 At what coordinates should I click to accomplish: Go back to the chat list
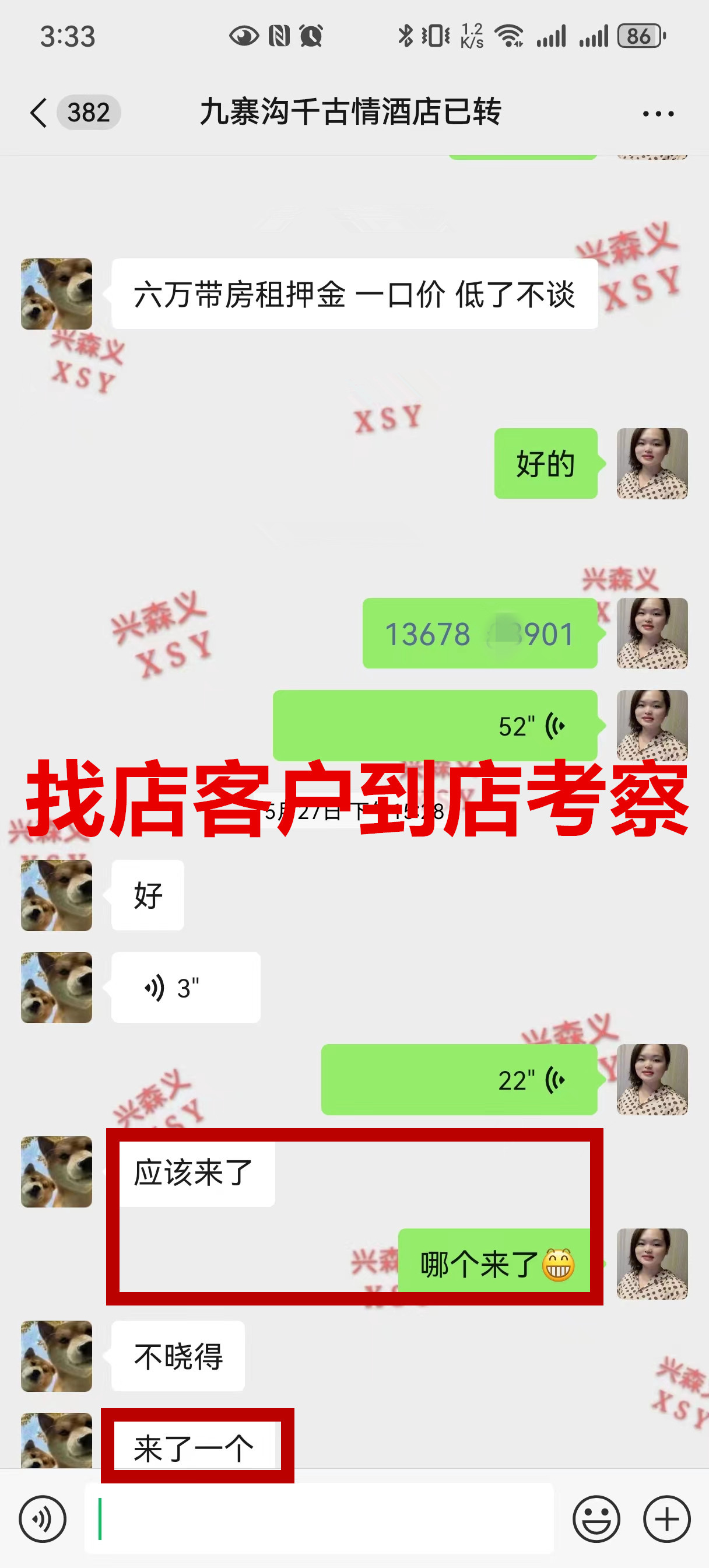coord(39,113)
